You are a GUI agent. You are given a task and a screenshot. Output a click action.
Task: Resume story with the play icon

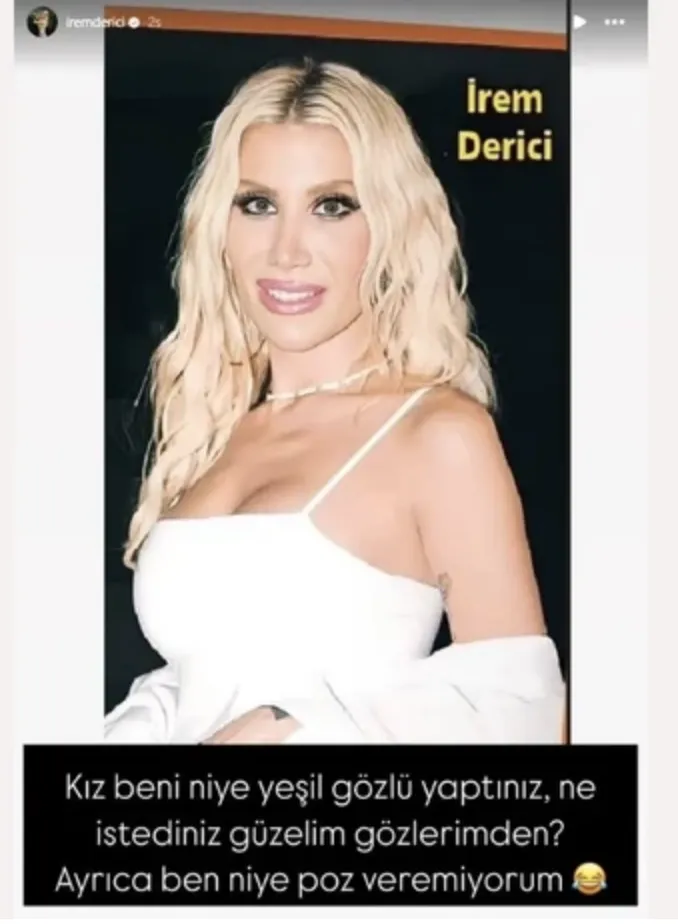580,21
